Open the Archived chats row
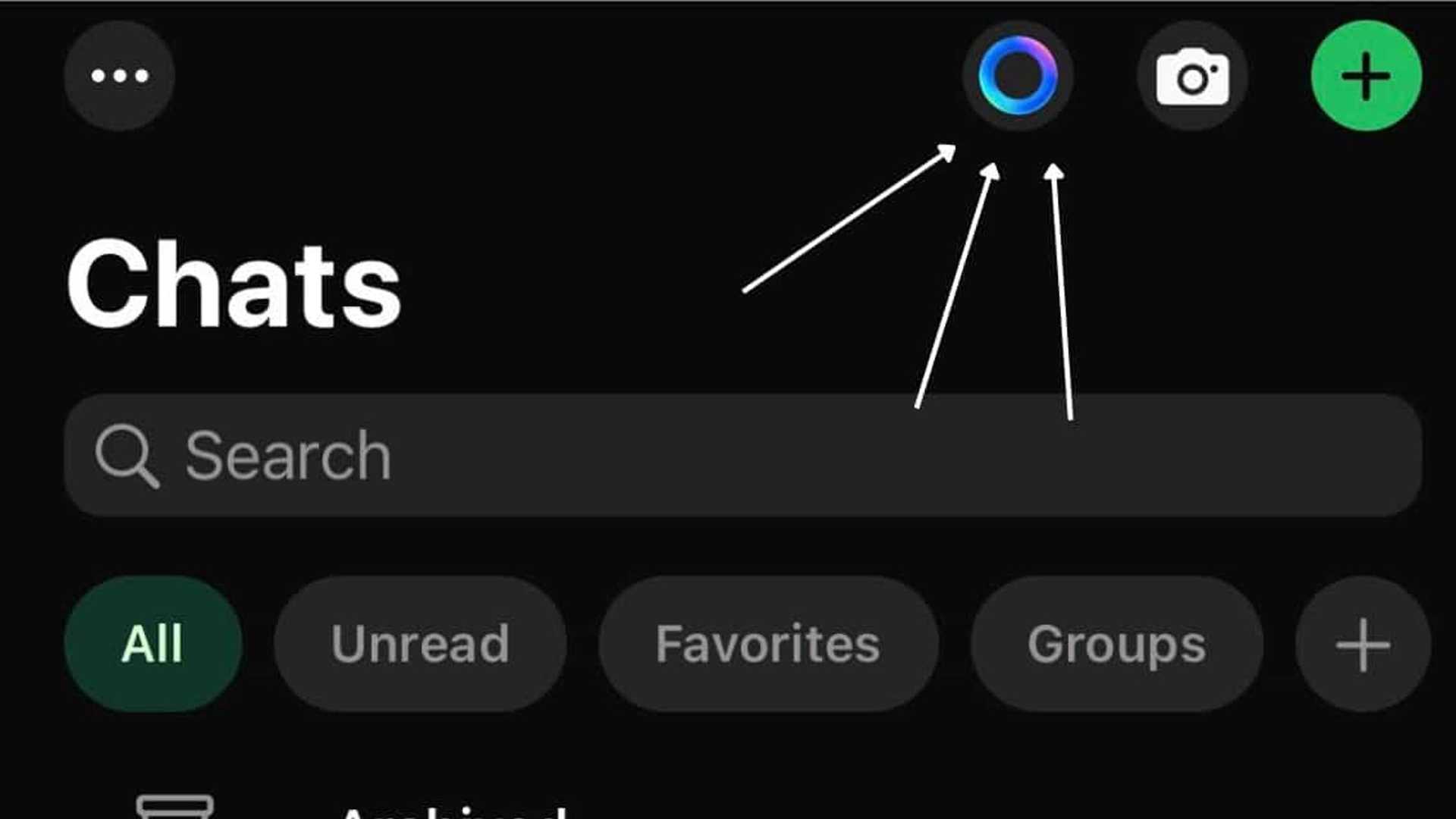The height and width of the screenshot is (819, 1456). tap(455, 810)
